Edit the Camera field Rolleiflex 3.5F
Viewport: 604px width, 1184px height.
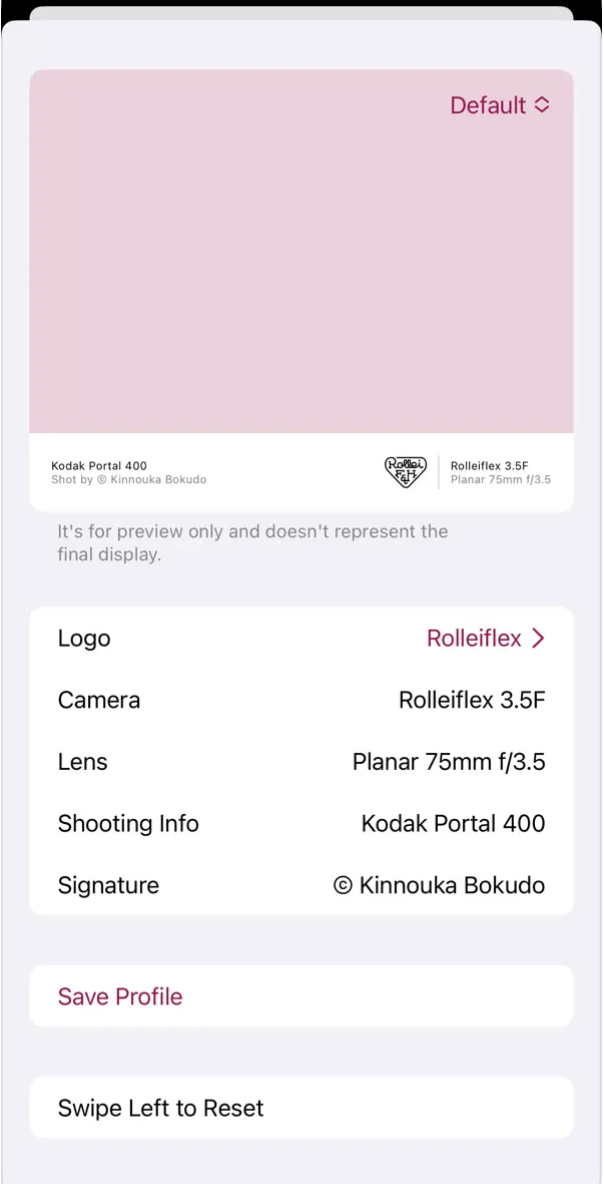(x=472, y=700)
